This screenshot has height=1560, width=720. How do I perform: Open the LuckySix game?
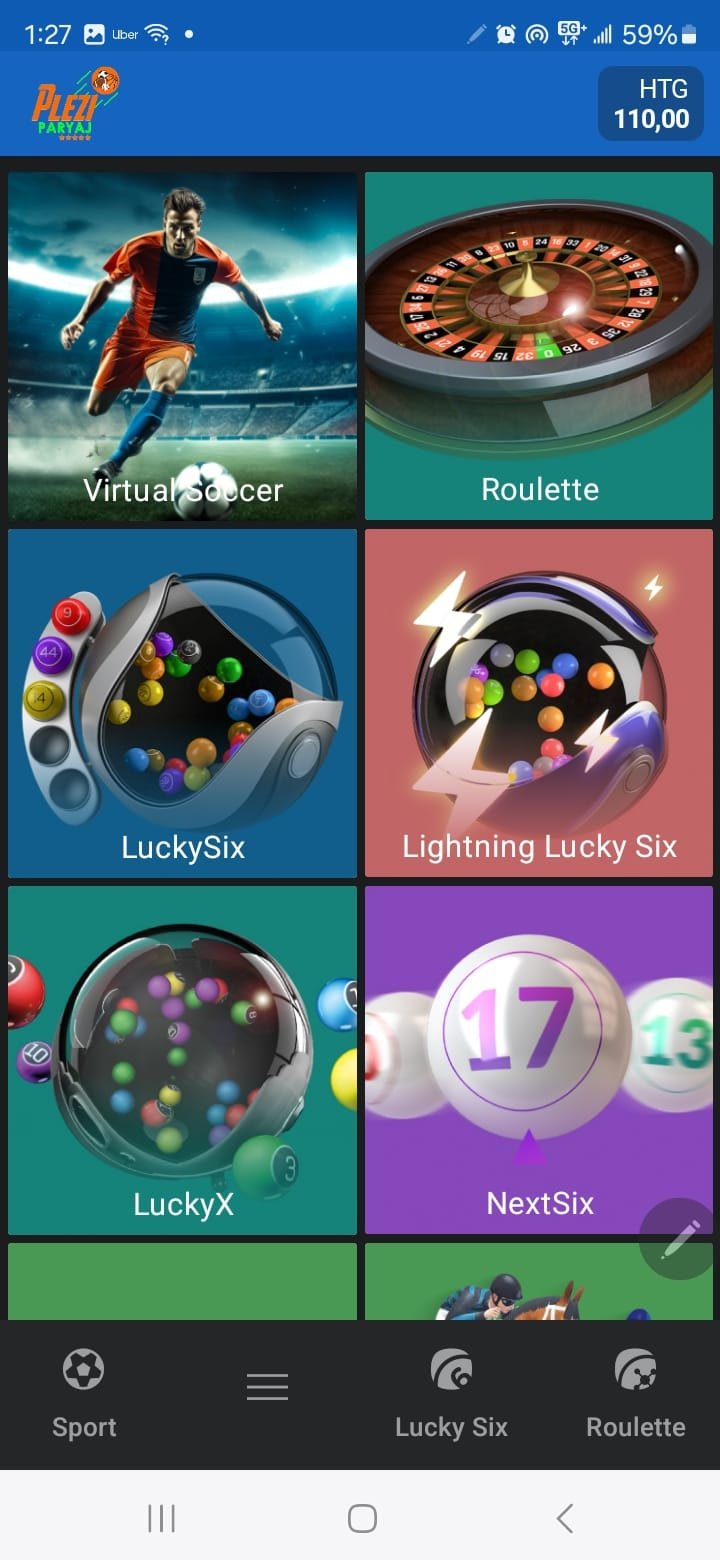(x=182, y=702)
